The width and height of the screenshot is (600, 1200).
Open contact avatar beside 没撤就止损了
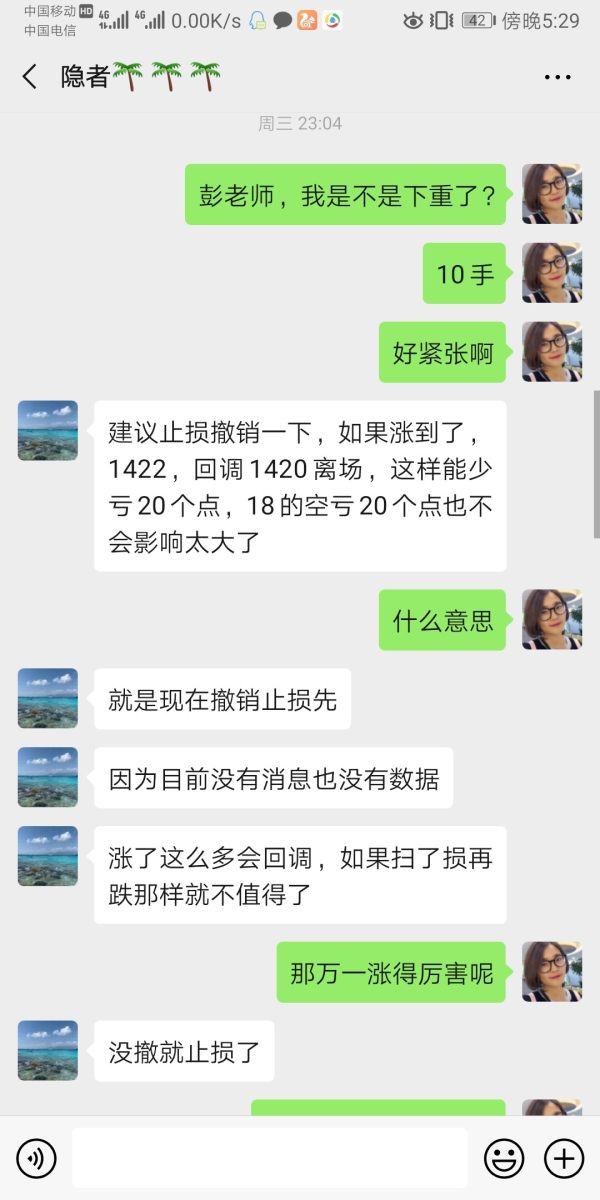48,1050
